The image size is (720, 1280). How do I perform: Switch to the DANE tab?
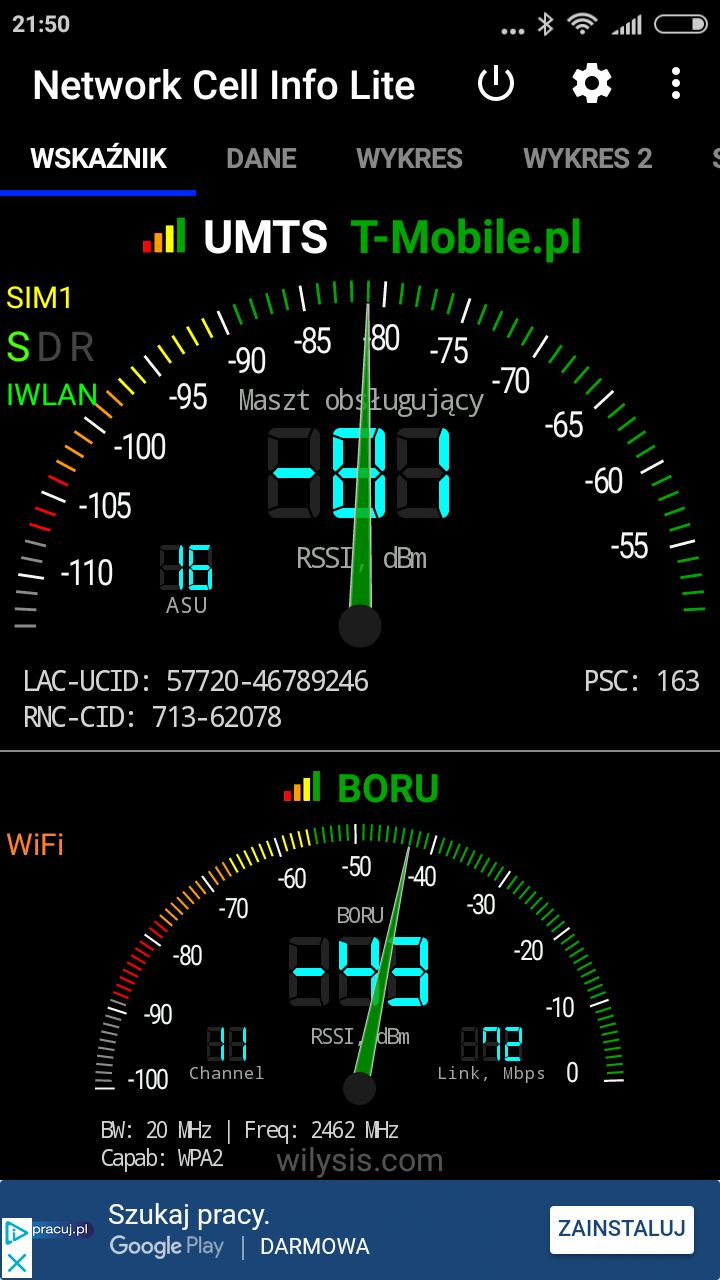(261, 158)
